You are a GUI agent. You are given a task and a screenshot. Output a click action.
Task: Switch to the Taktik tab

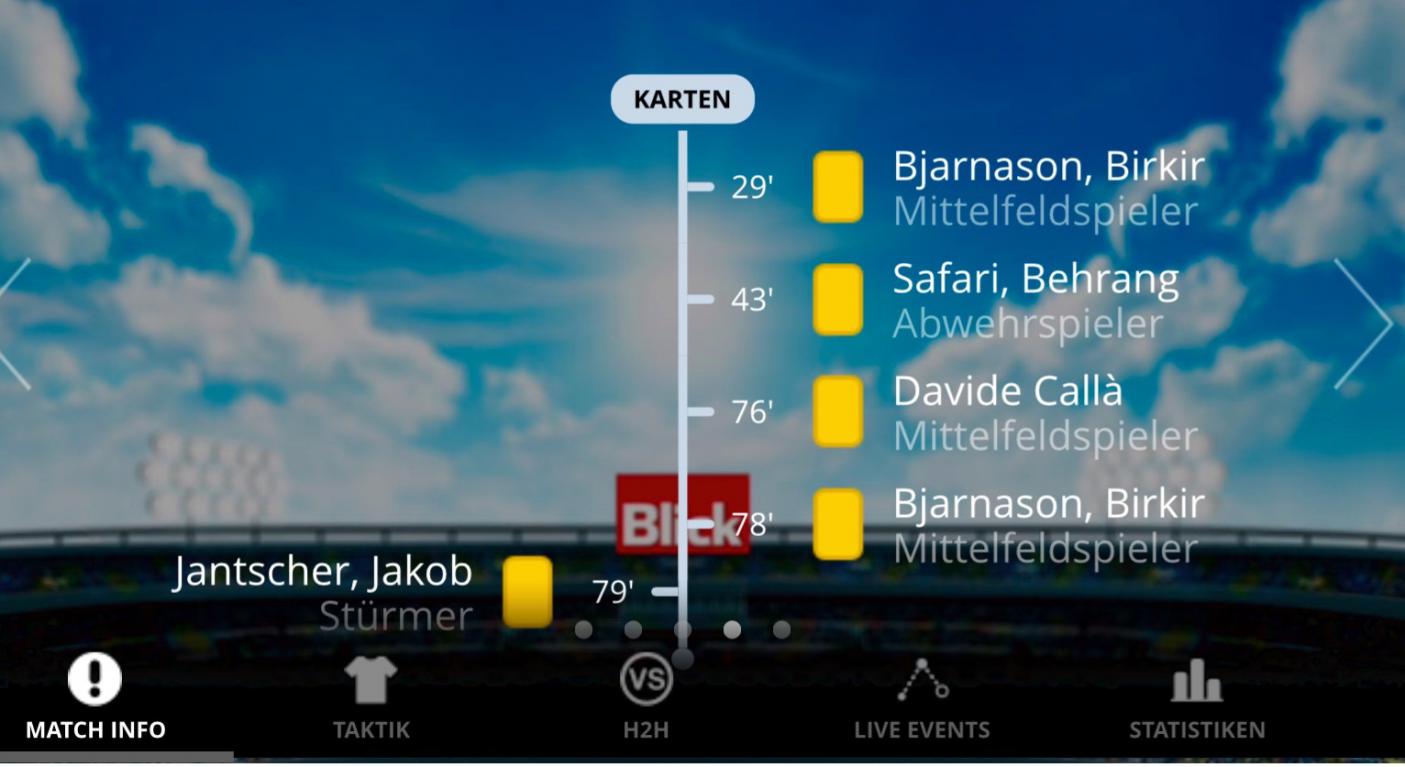[371, 699]
